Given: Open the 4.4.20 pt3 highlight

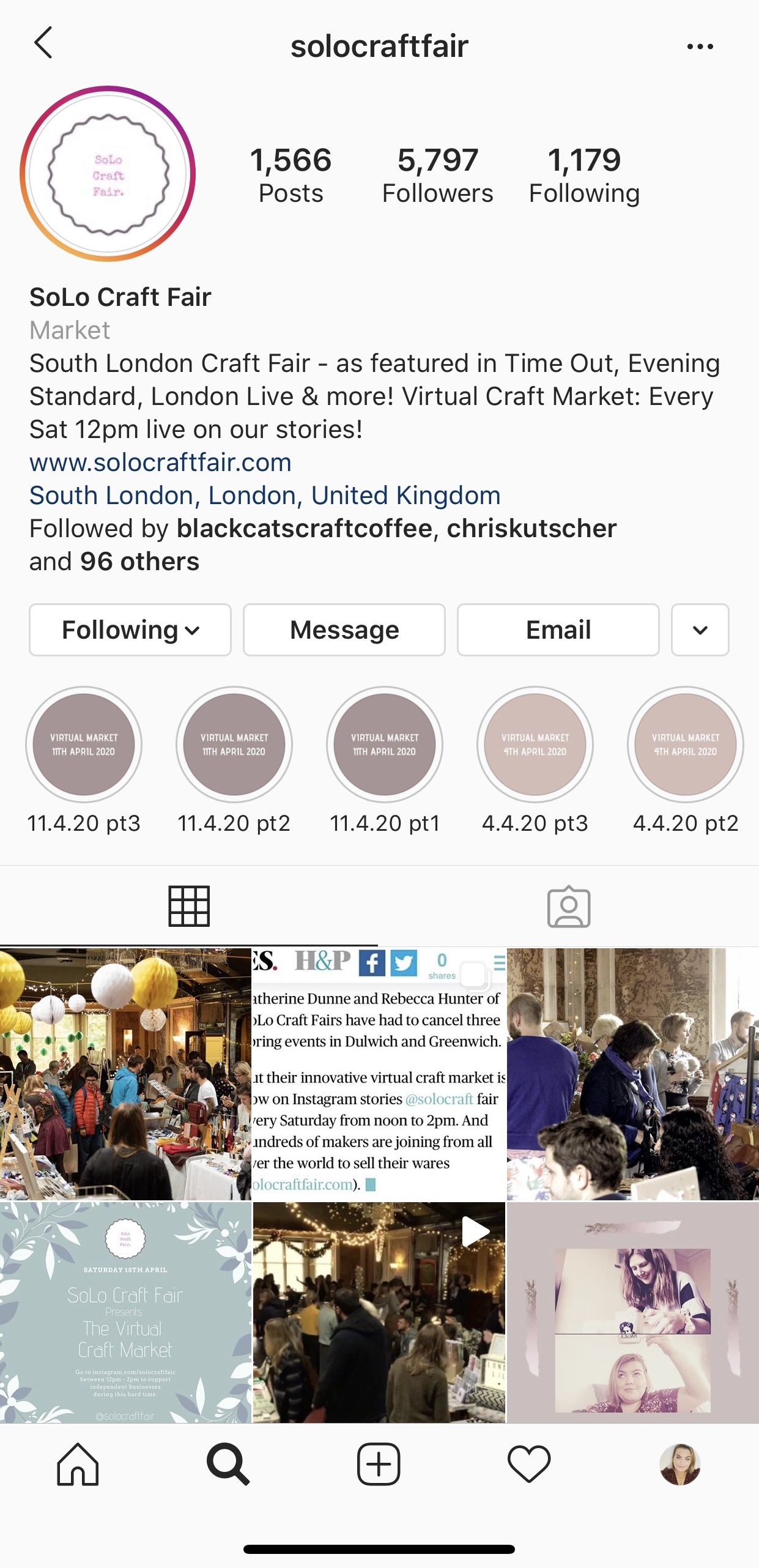Looking at the screenshot, I should pos(535,745).
